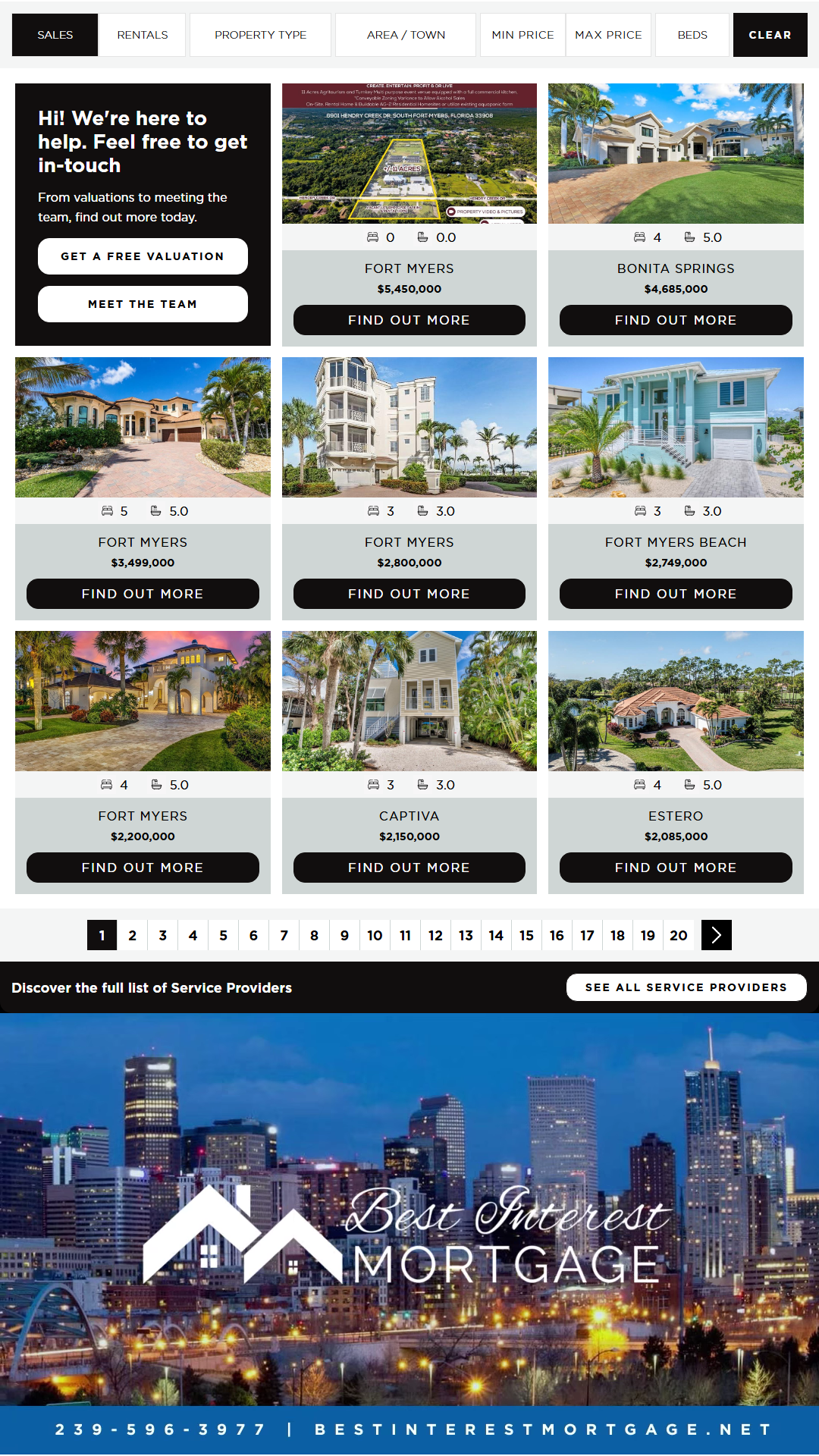Screen dimensions: 819x1456
Task: Find out more about the Captiva listing
Action: tap(409, 868)
